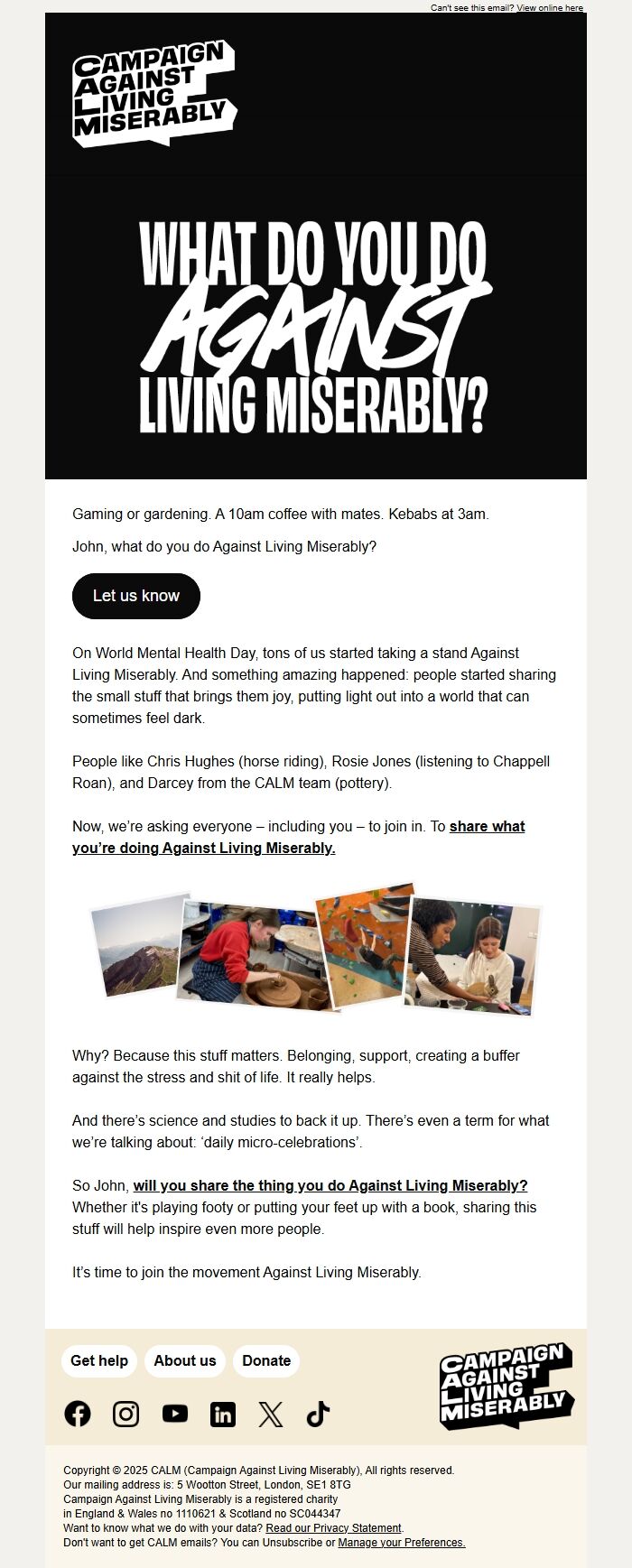Tap the Donate button
The image size is (632, 1568).
click(x=266, y=1360)
